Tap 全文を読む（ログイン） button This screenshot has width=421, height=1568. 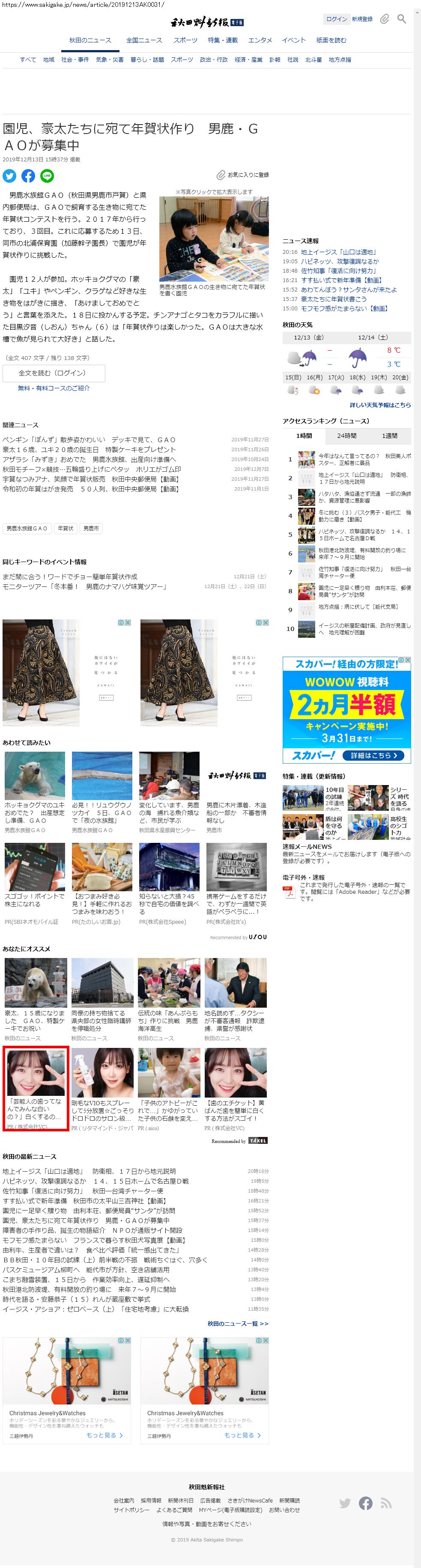(x=54, y=373)
